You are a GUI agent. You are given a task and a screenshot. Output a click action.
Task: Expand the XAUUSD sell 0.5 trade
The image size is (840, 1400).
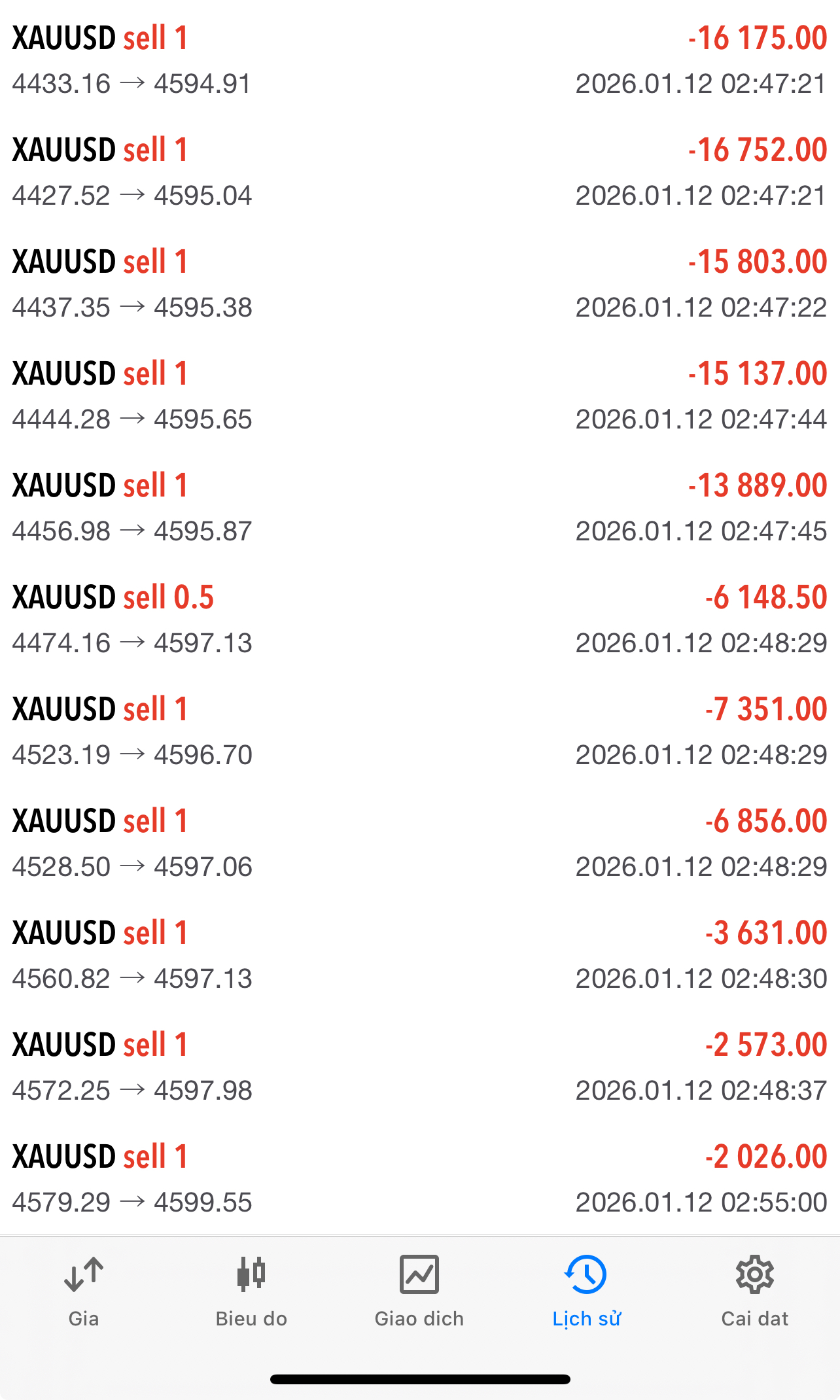(420, 620)
